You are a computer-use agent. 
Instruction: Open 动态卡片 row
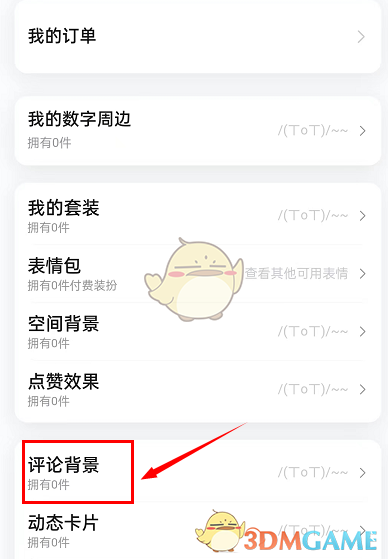(x=198, y=530)
